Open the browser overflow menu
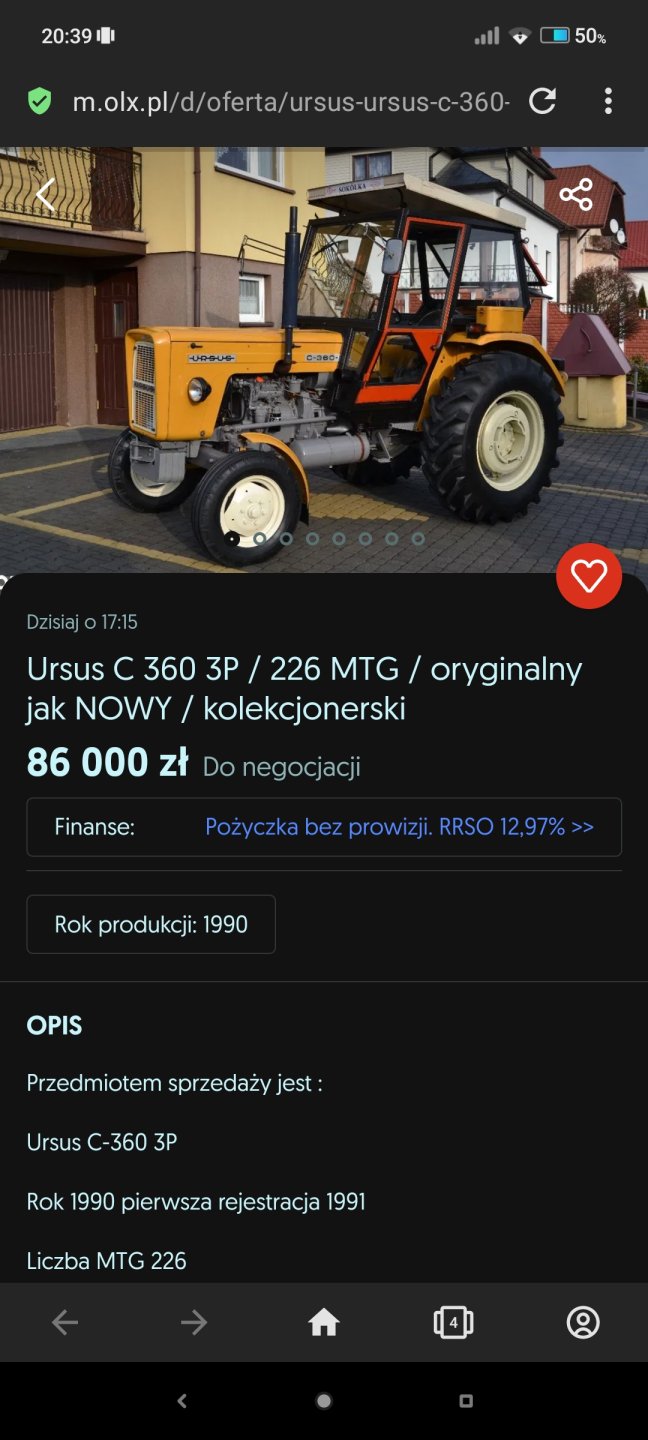648x1440 pixels. coord(608,101)
